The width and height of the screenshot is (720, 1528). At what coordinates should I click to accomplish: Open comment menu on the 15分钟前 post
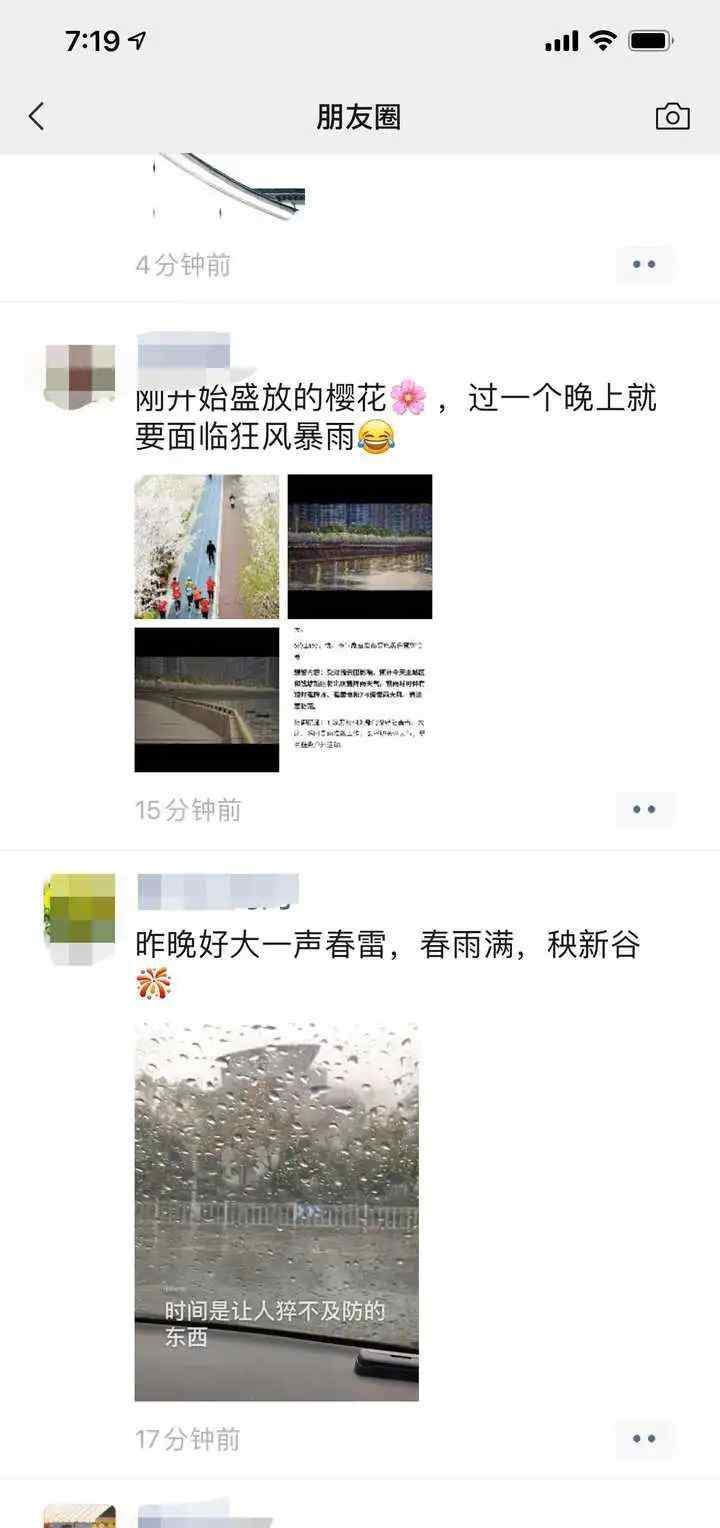coord(645,810)
